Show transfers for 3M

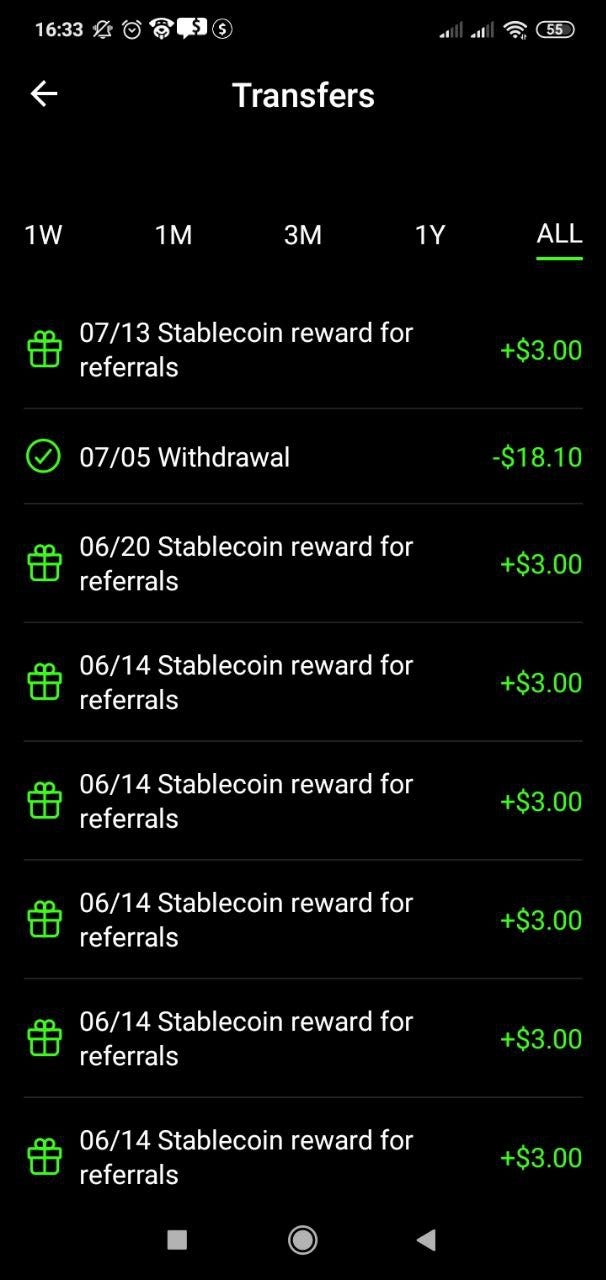(303, 235)
